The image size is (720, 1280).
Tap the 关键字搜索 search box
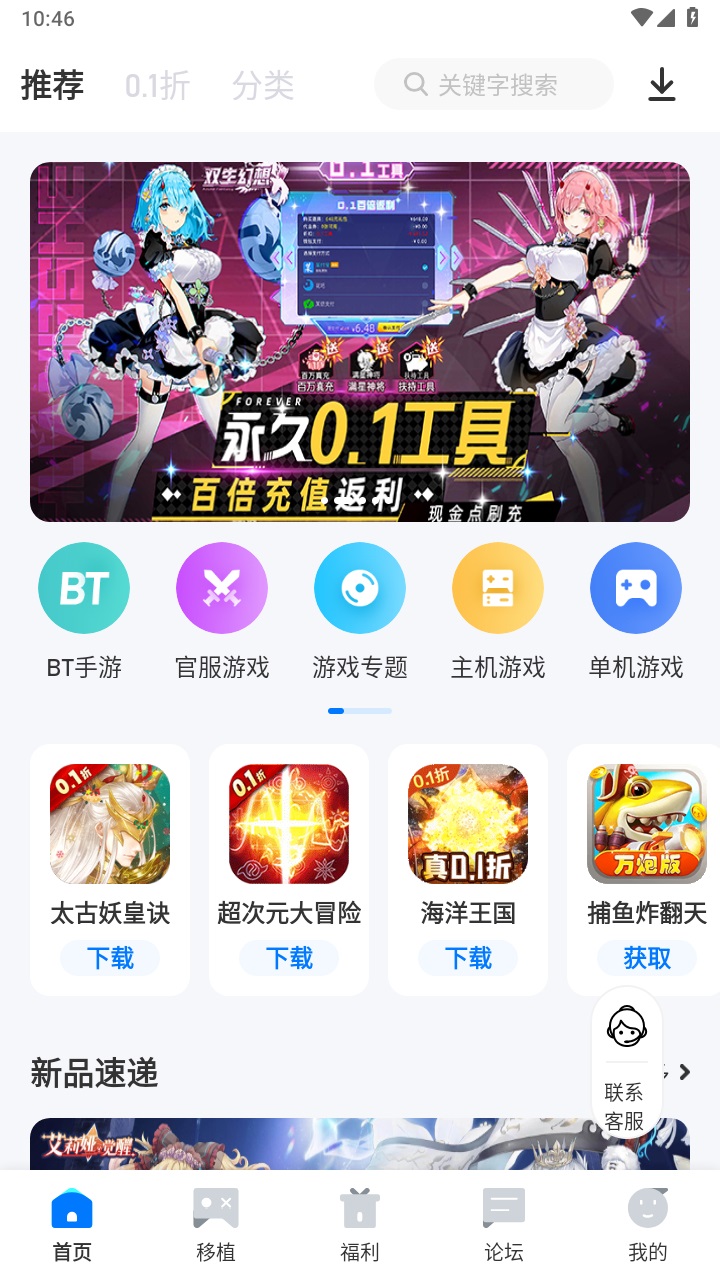point(494,85)
